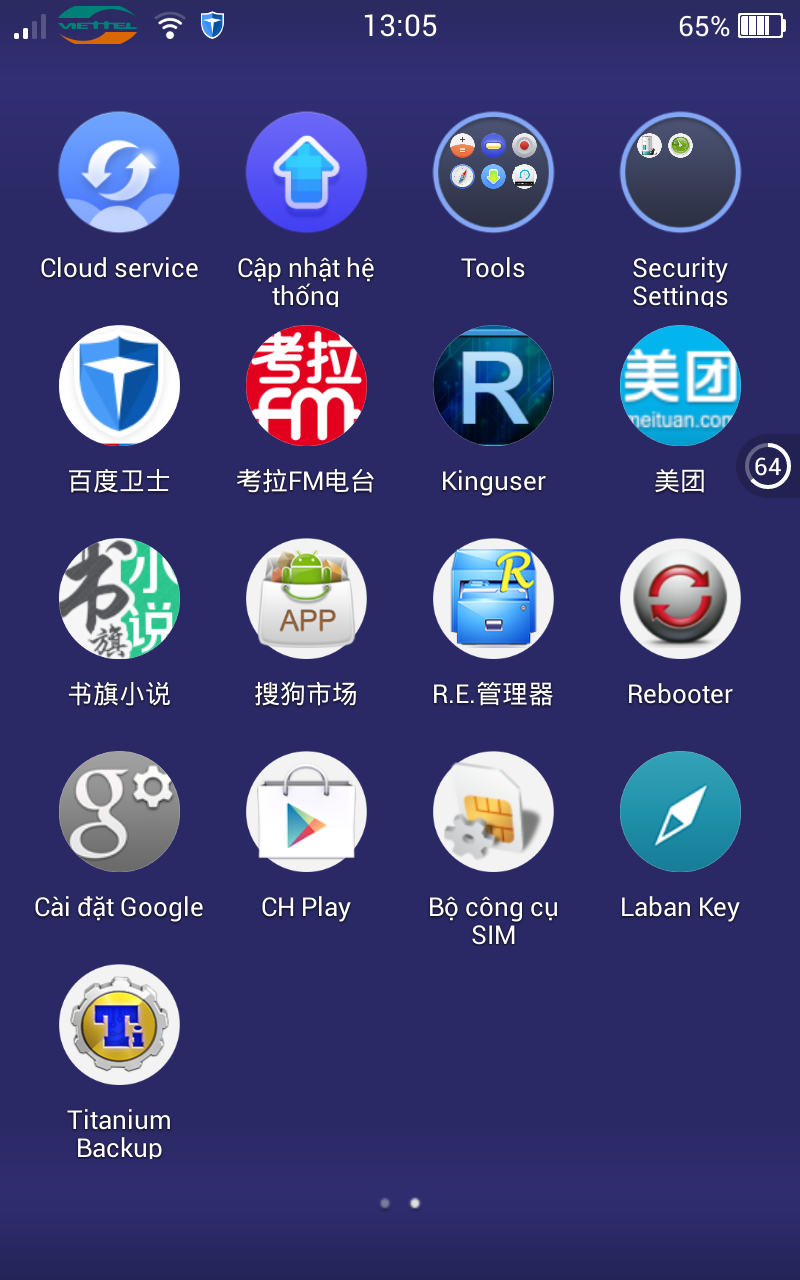The image size is (800, 1280).
Task: Launch the Kinguser root manager
Action: [493, 385]
